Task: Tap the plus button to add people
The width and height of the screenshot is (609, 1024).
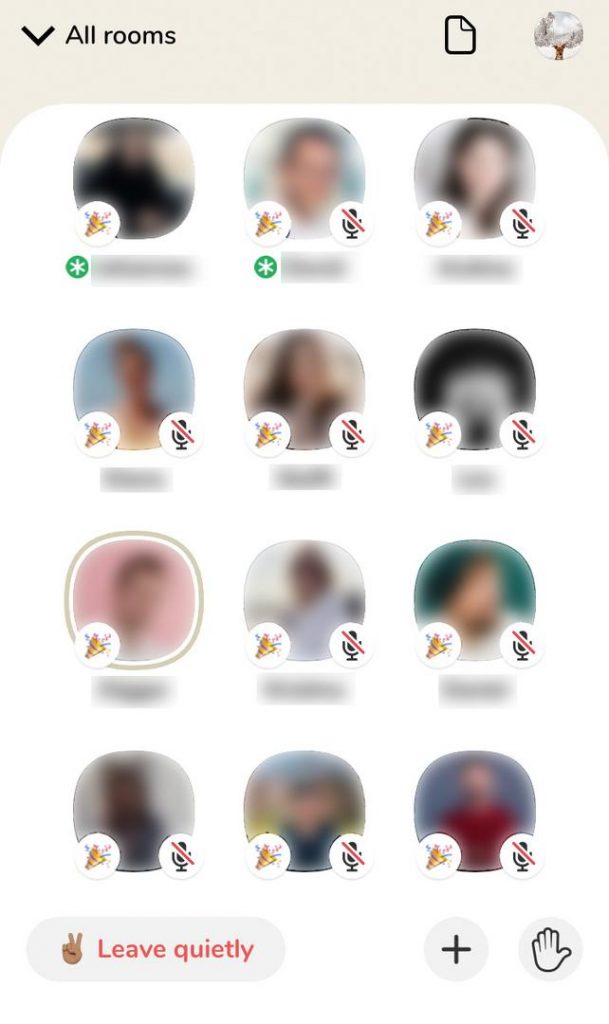Action: [x=456, y=949]
